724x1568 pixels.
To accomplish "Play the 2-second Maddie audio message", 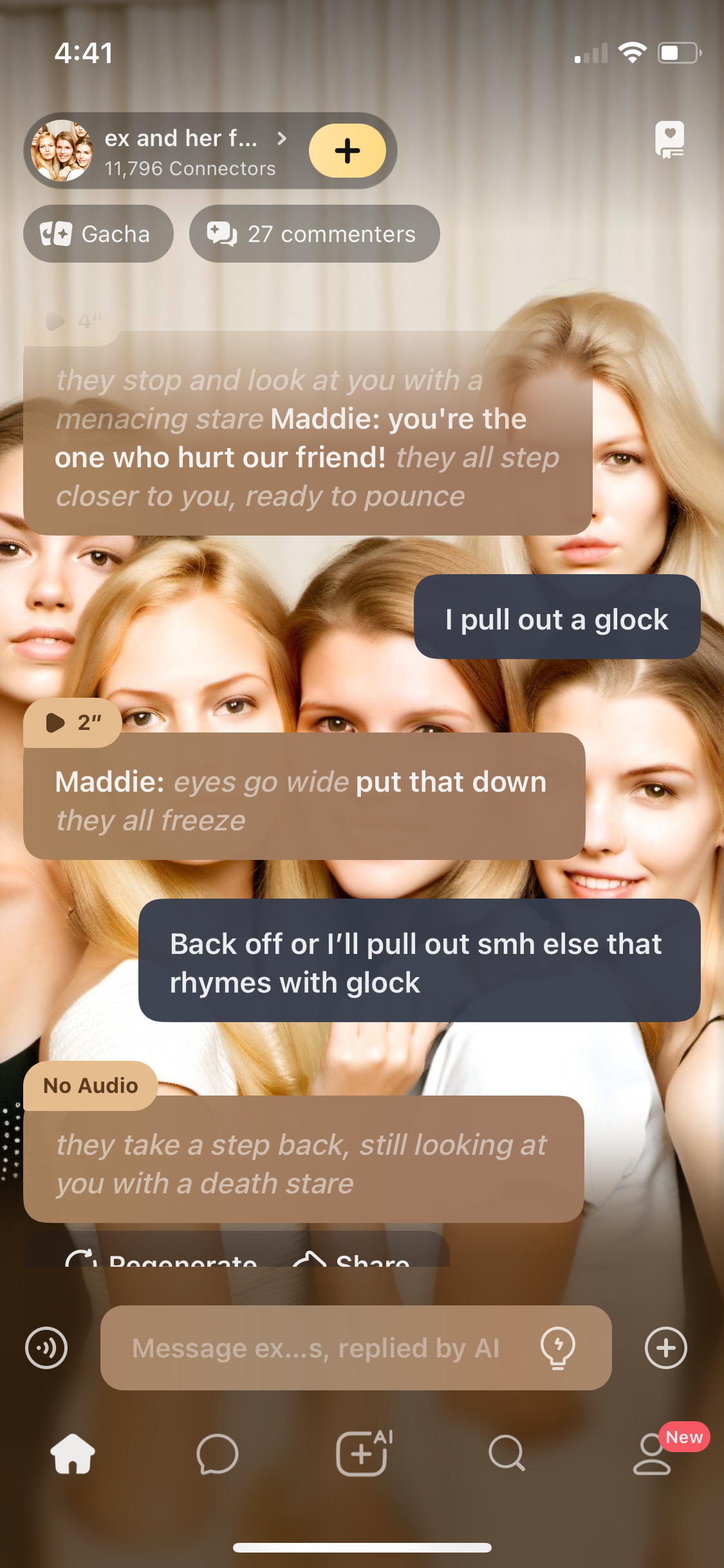I will pyautogui.click(x=71, y=723).
